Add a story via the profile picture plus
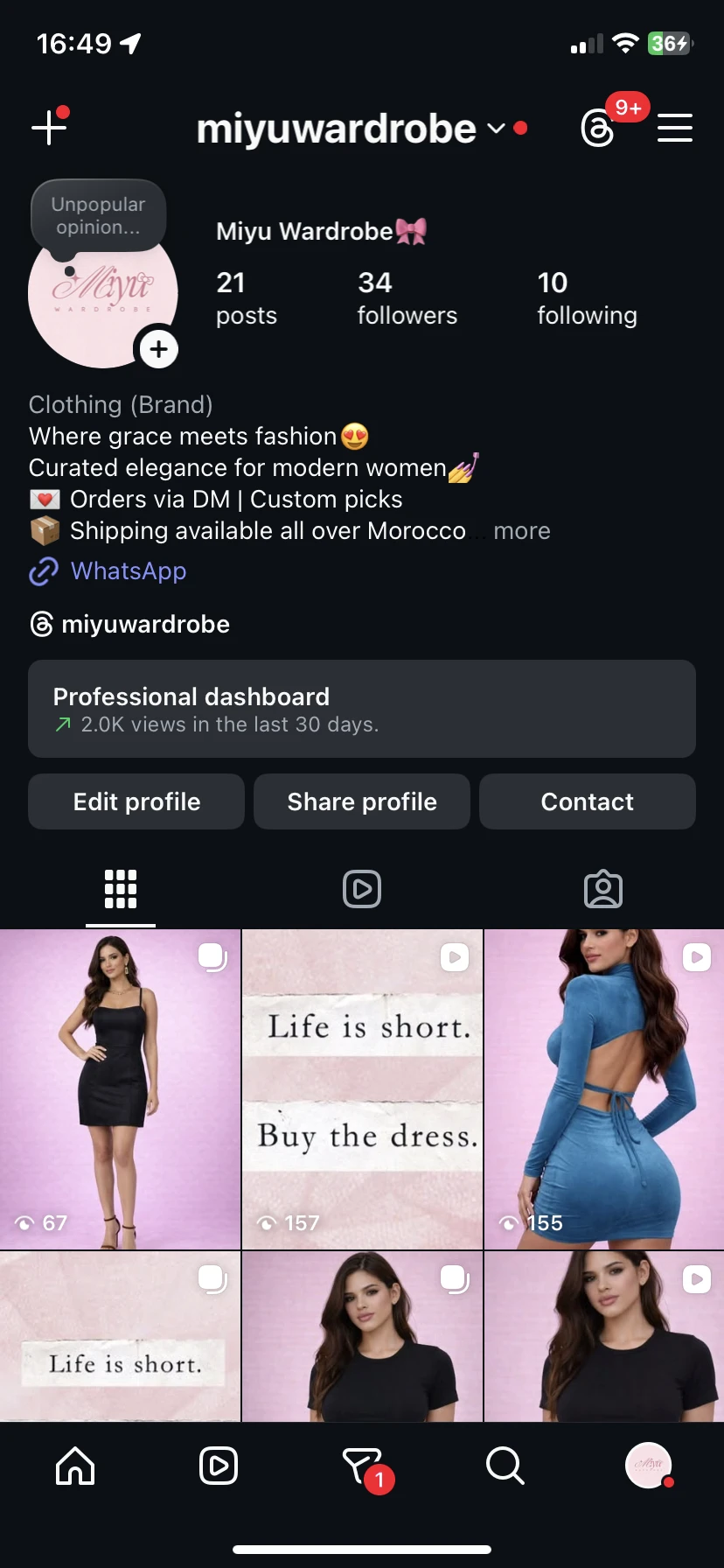Viewport: 724px width, 1568px height. point(158,349)
